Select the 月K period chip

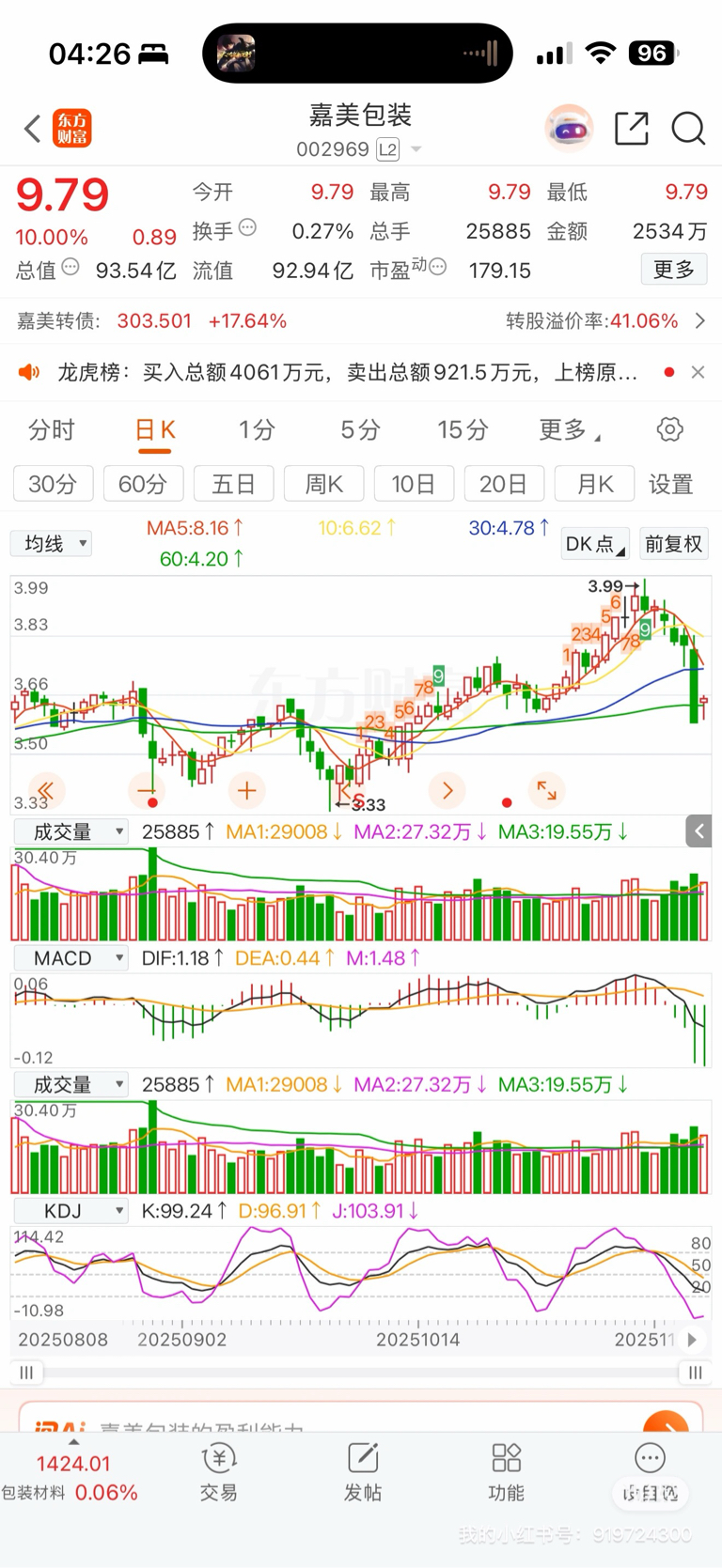(x=595, y=484)
